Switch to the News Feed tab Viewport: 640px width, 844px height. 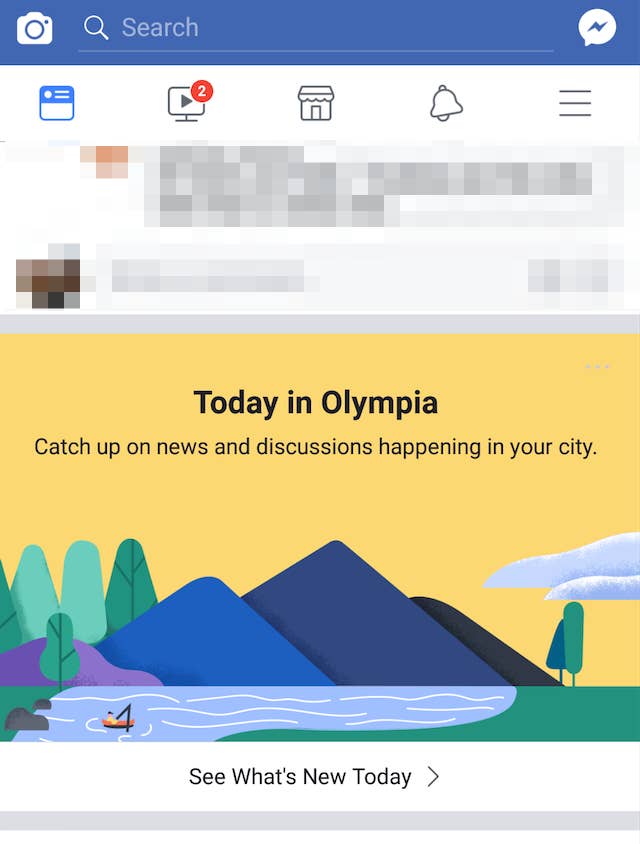pyautogui.click(x=57, y=103)
